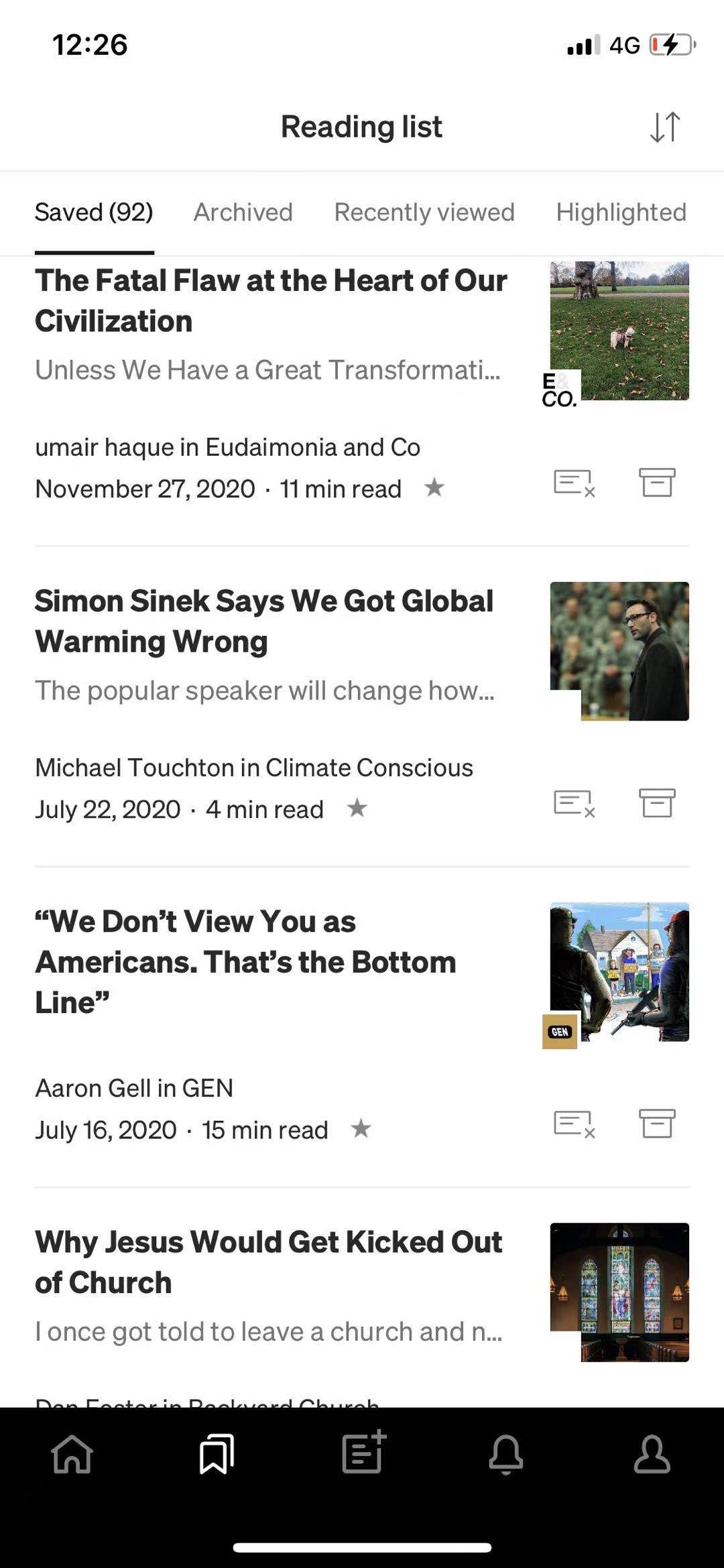
Task: Open the Simon Sinek global warming article
Action: [x=264, y=621]
